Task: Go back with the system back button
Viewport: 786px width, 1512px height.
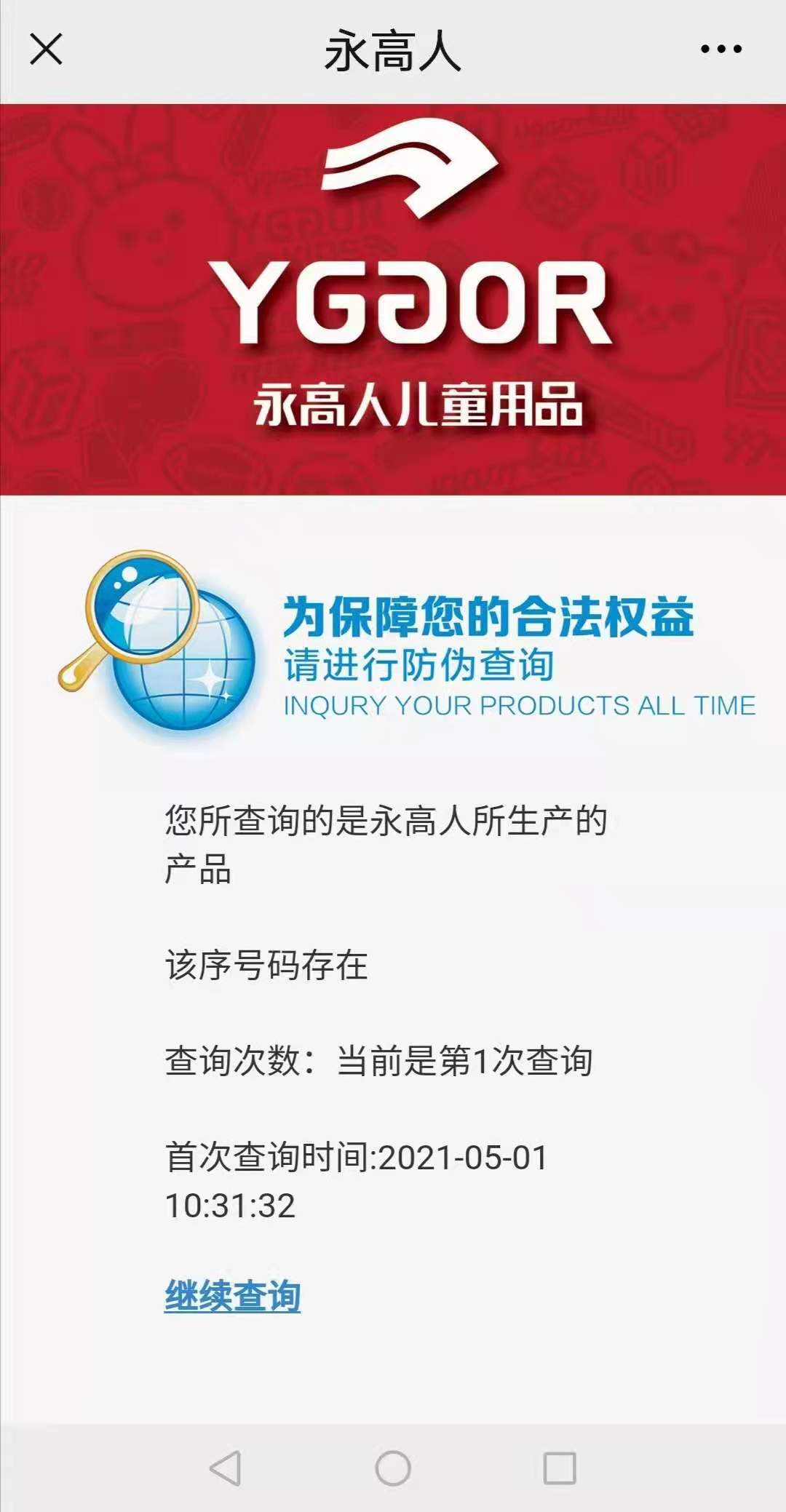Action: click(x=225, y=1468)
